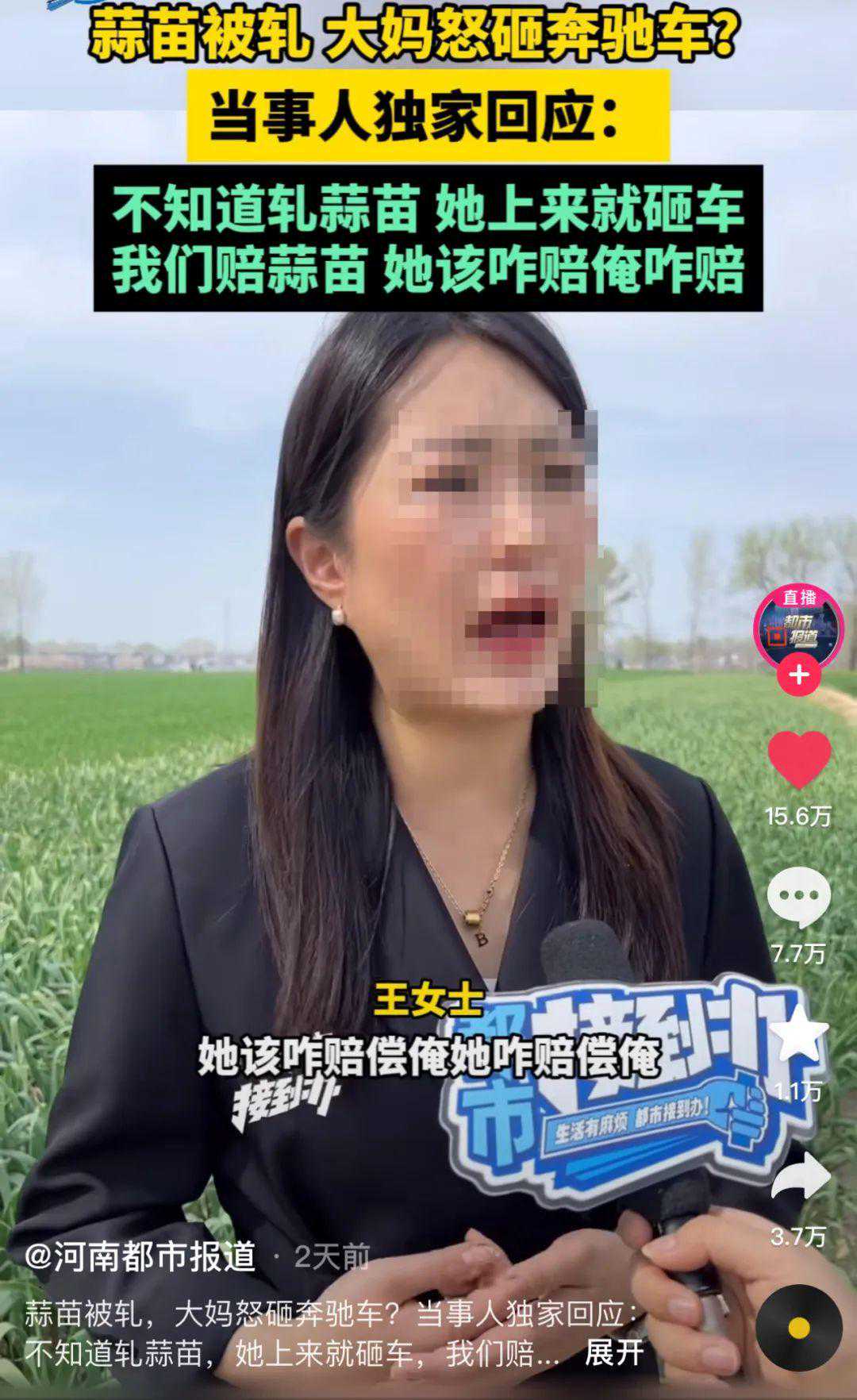
Task: Open the spinning music disc
Action: (798, 1328)
